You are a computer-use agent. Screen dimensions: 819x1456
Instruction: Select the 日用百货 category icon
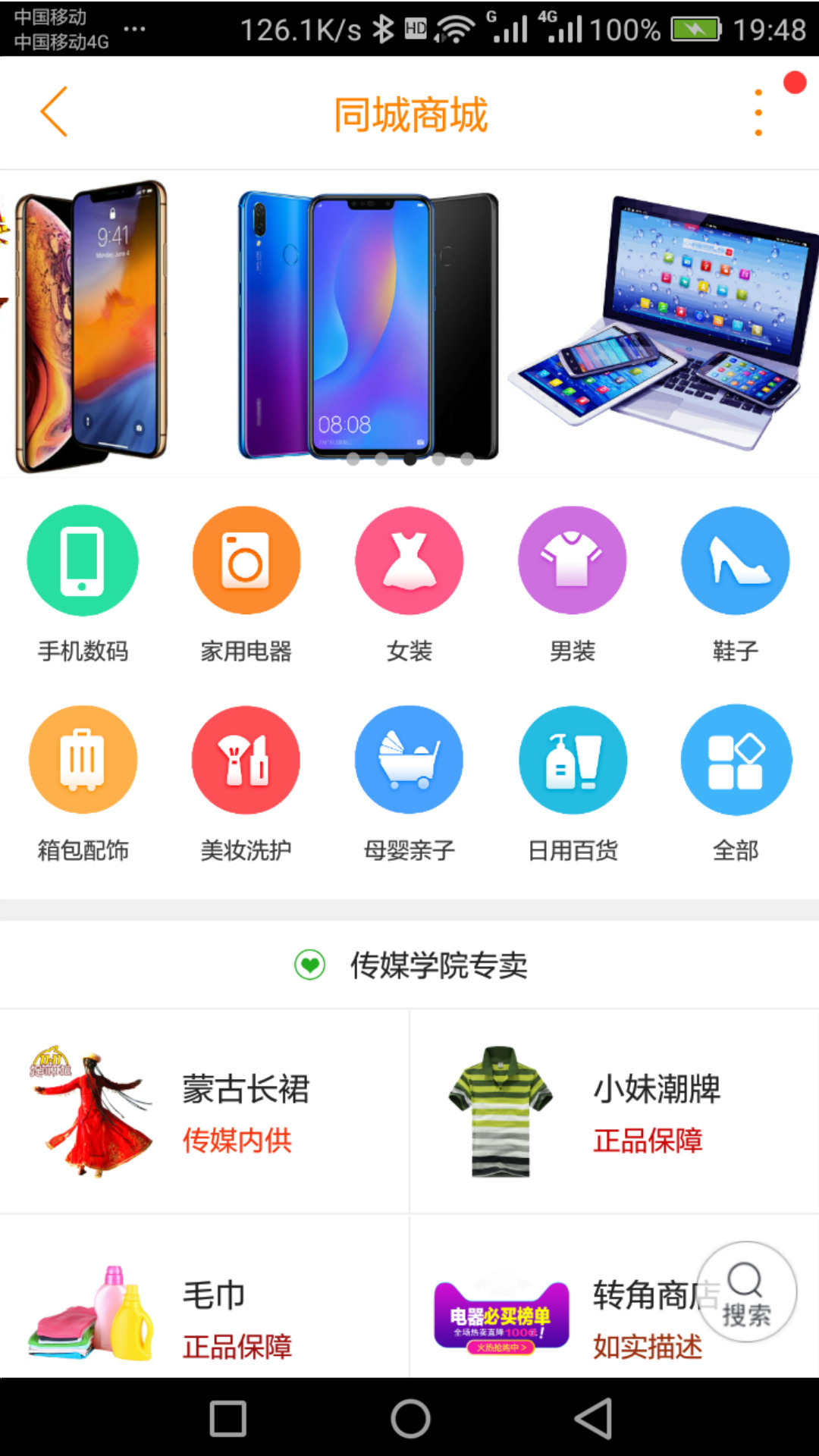point(573,760)
